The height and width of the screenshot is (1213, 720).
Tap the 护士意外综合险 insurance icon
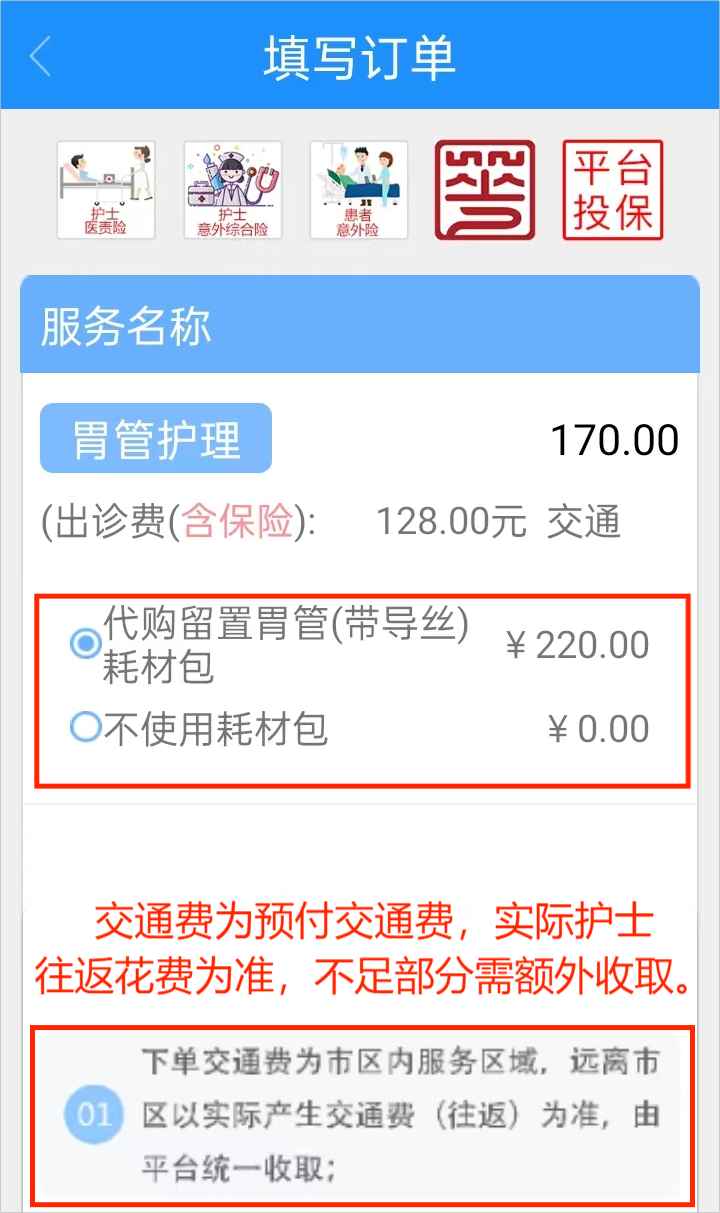click(232, 190)
